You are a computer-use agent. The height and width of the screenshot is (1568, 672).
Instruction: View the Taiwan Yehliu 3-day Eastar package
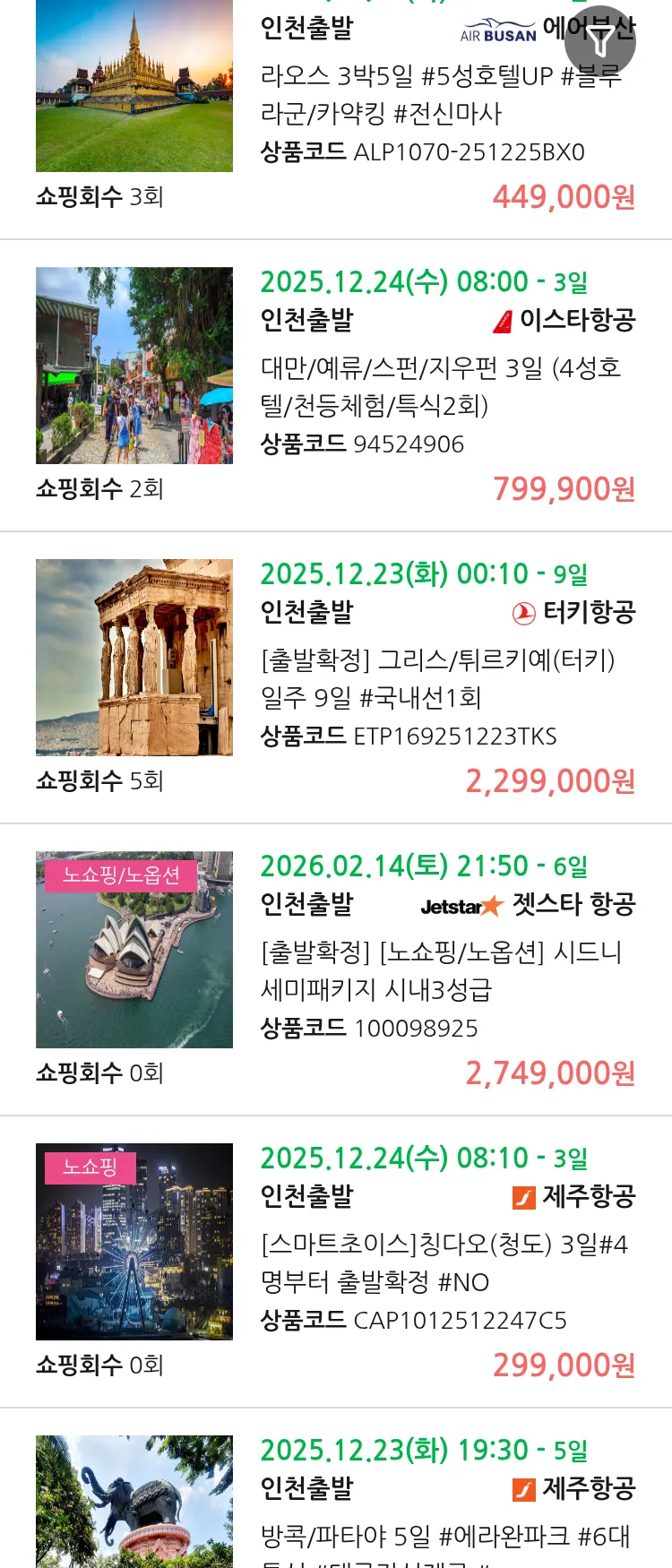click(x=441, y=386)
